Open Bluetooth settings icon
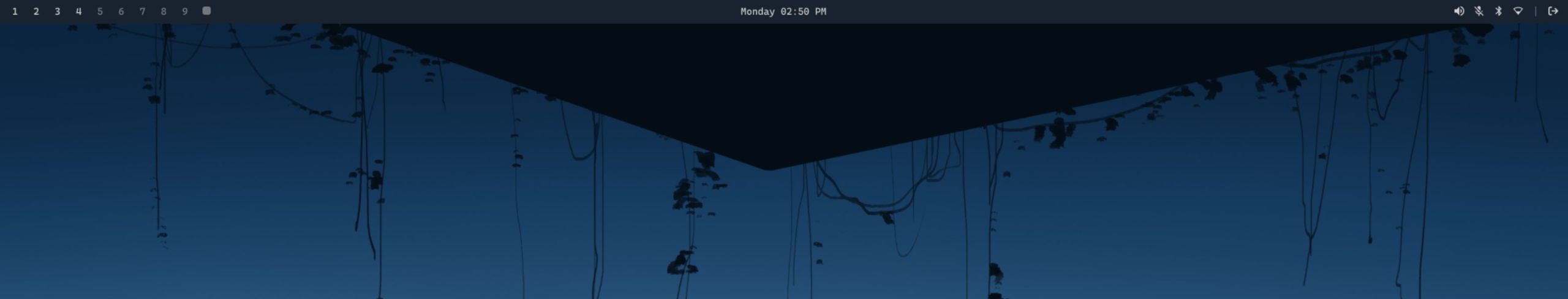 [1498, 11]
